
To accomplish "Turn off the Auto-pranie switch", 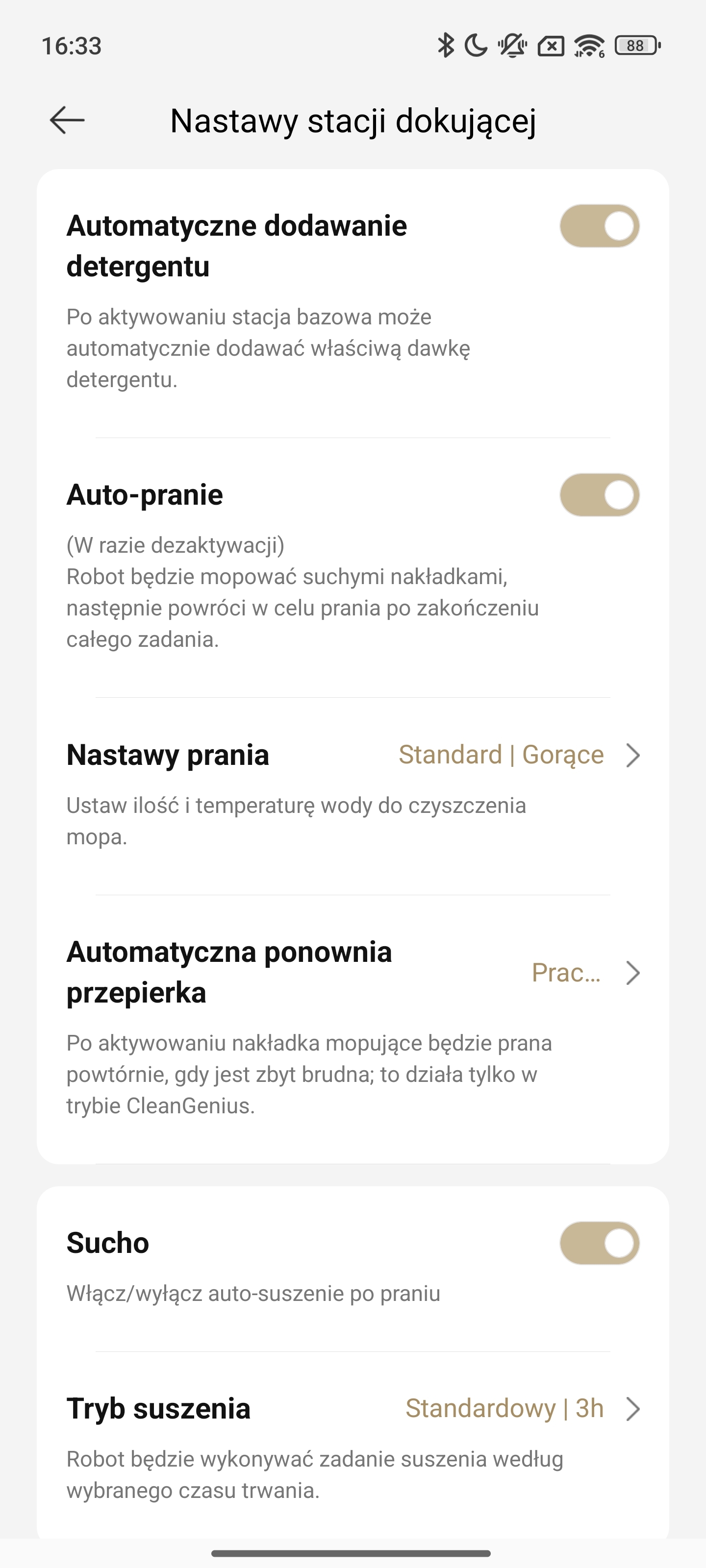I will pyautogui.click(x=600, y=495).
